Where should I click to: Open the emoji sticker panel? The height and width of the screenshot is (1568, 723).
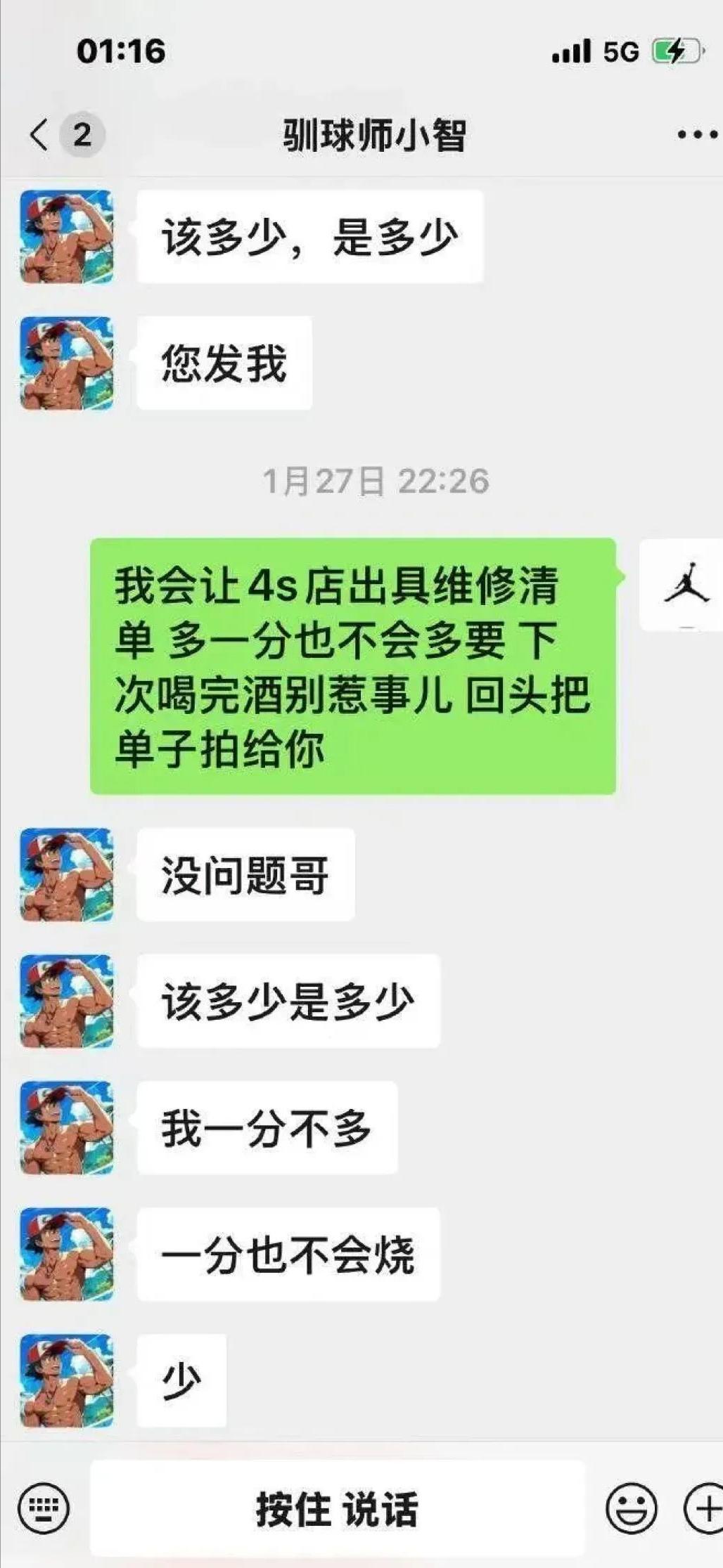[x=631, y=1508]
